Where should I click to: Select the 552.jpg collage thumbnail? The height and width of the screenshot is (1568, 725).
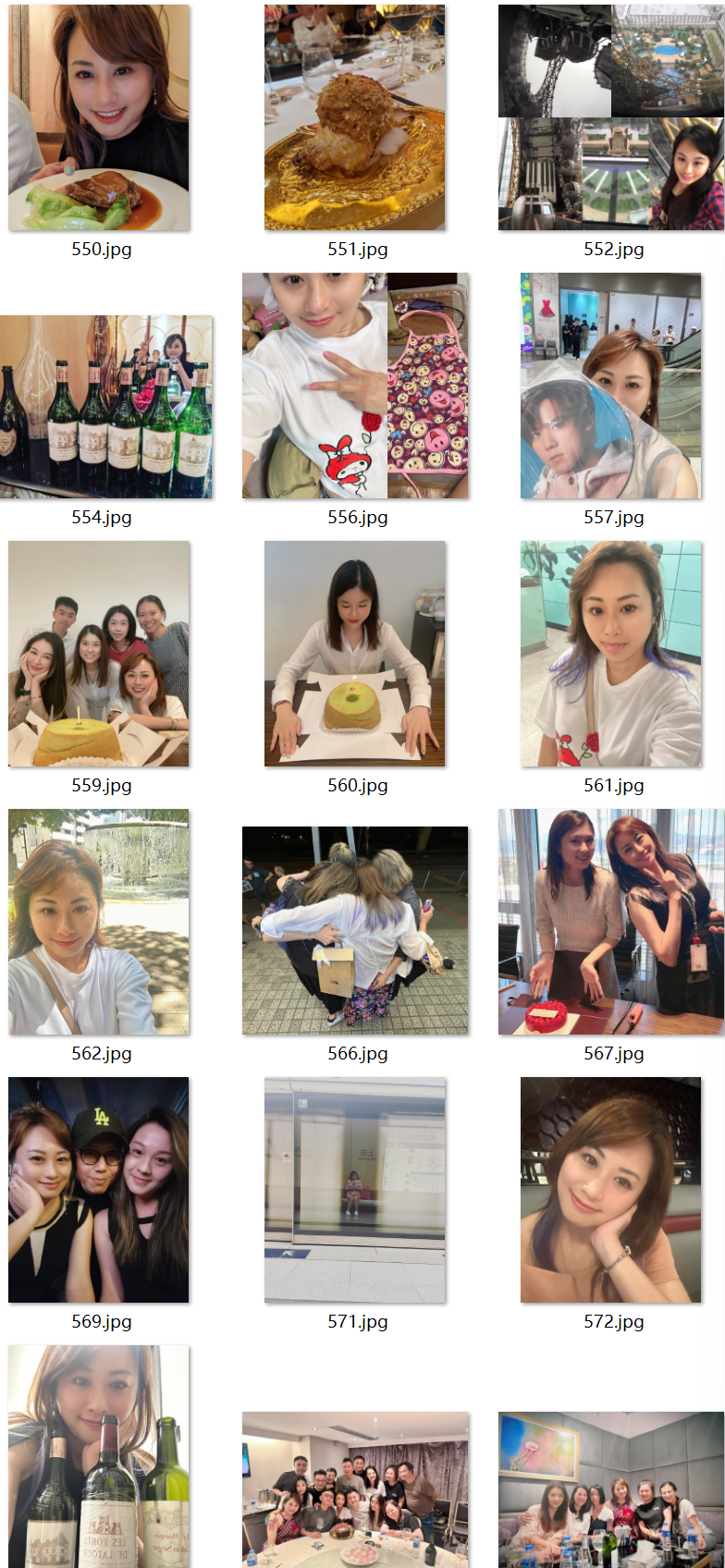click(x=611, y=117)
